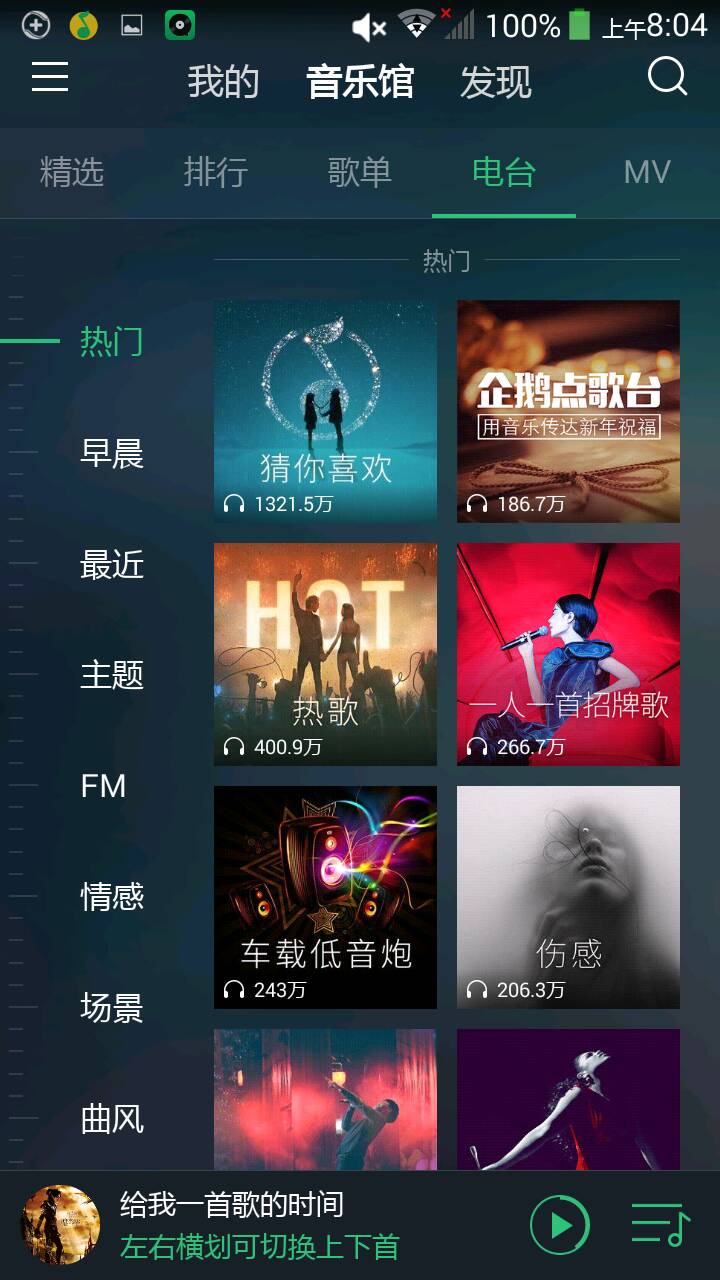Image resolution: width=720 pixels, height=1280 pixels.
Task: Select the 精选 tab
Action: pos(72,173)
